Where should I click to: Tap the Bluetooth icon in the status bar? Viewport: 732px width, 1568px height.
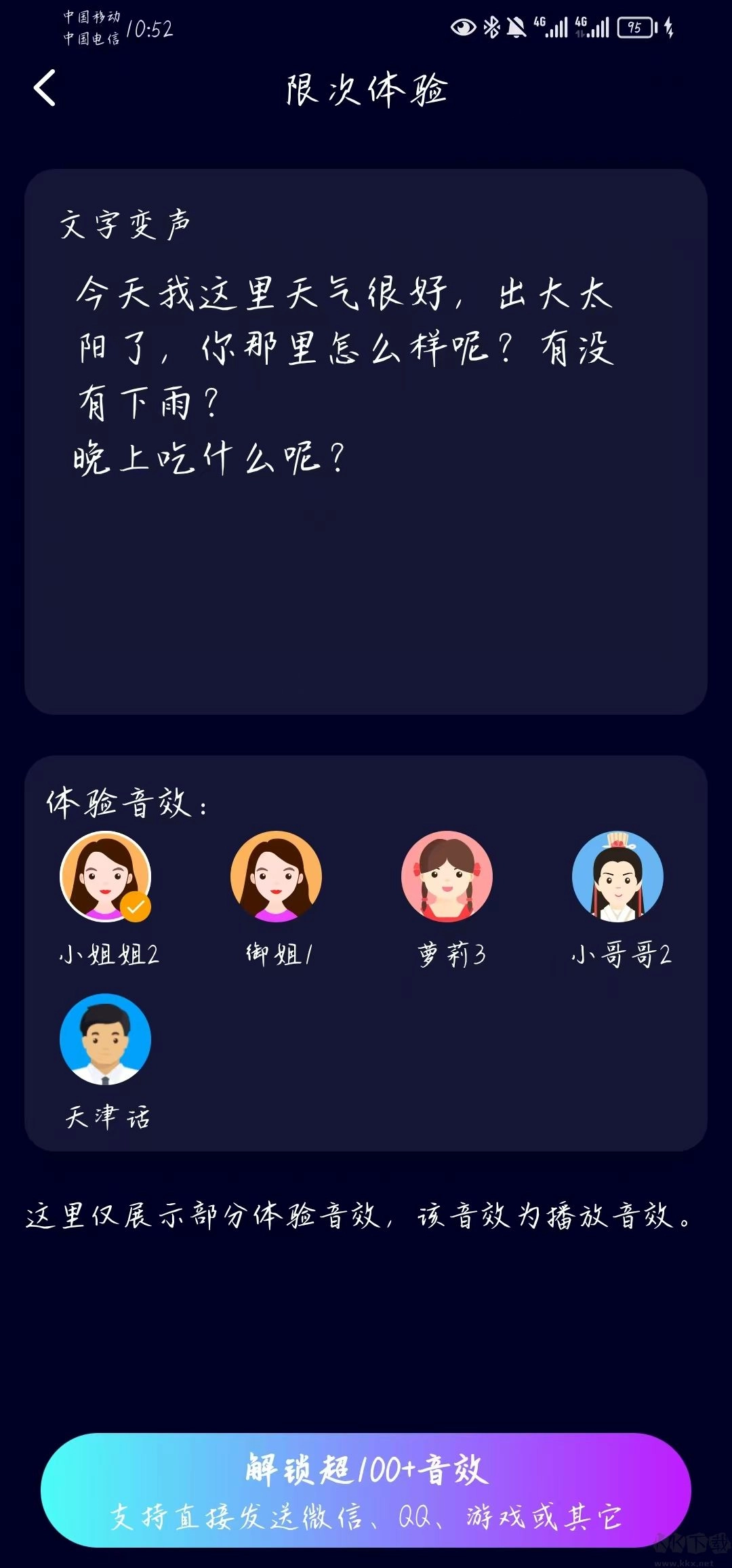[x=491, y=28]
